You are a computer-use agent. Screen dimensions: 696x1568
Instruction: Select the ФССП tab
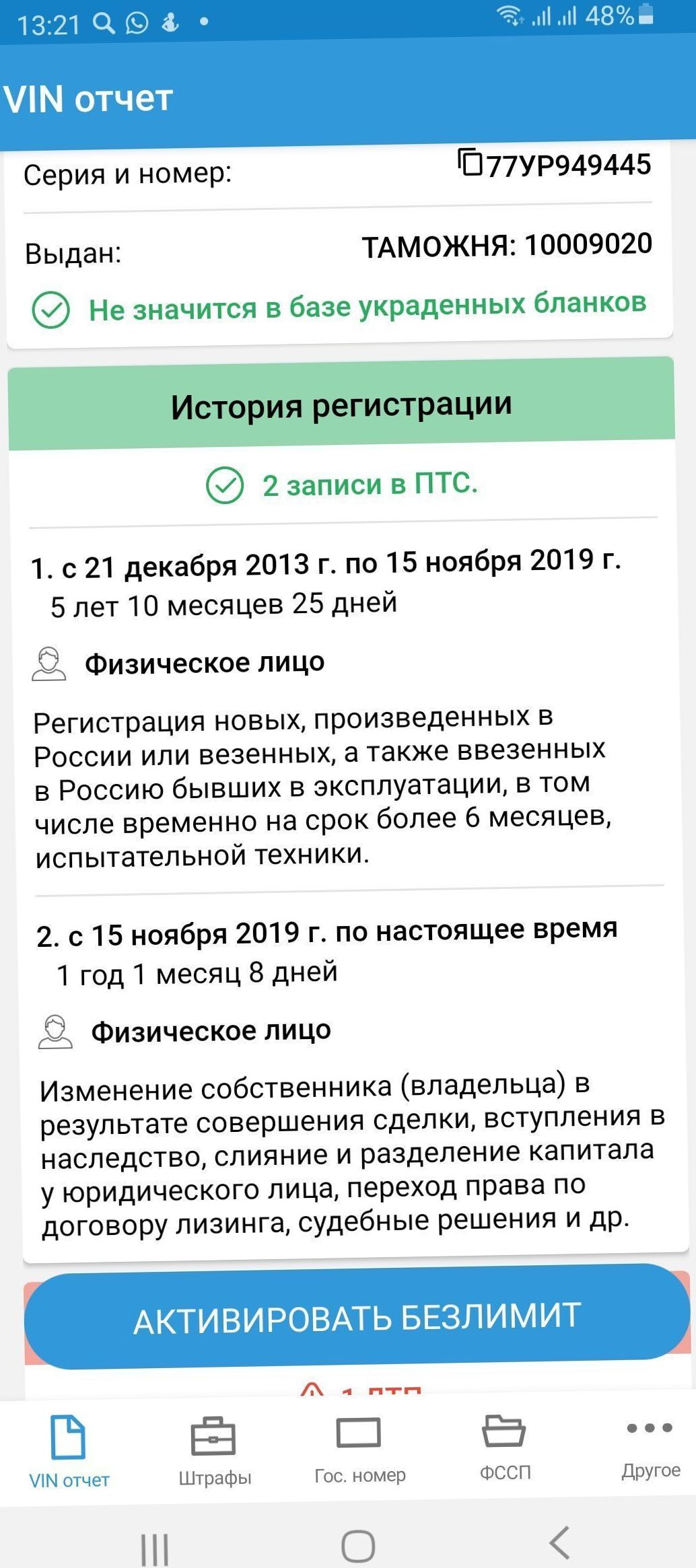pos(505,1448)
